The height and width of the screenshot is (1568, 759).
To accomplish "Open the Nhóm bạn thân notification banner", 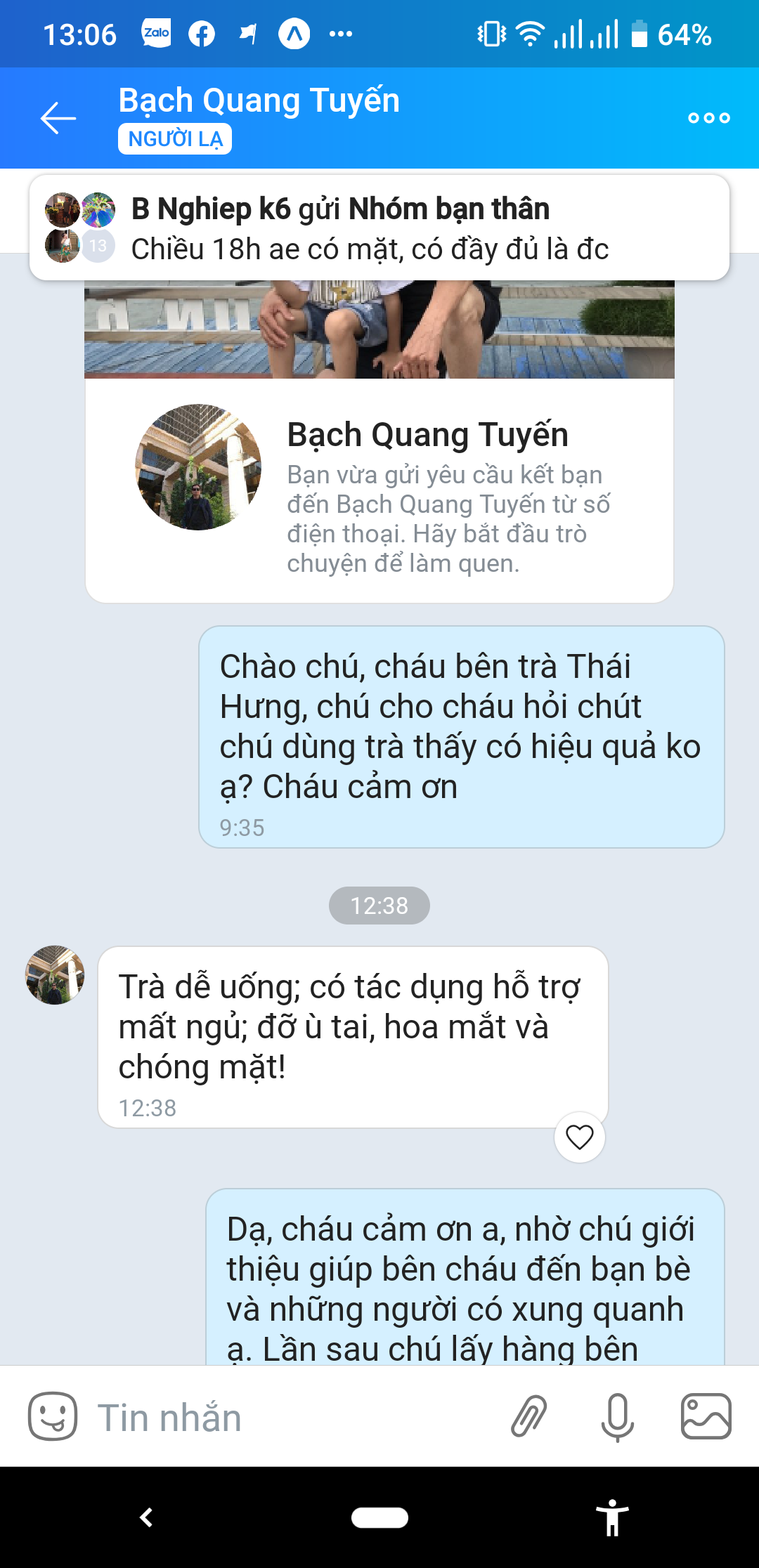I will point(379,228).
